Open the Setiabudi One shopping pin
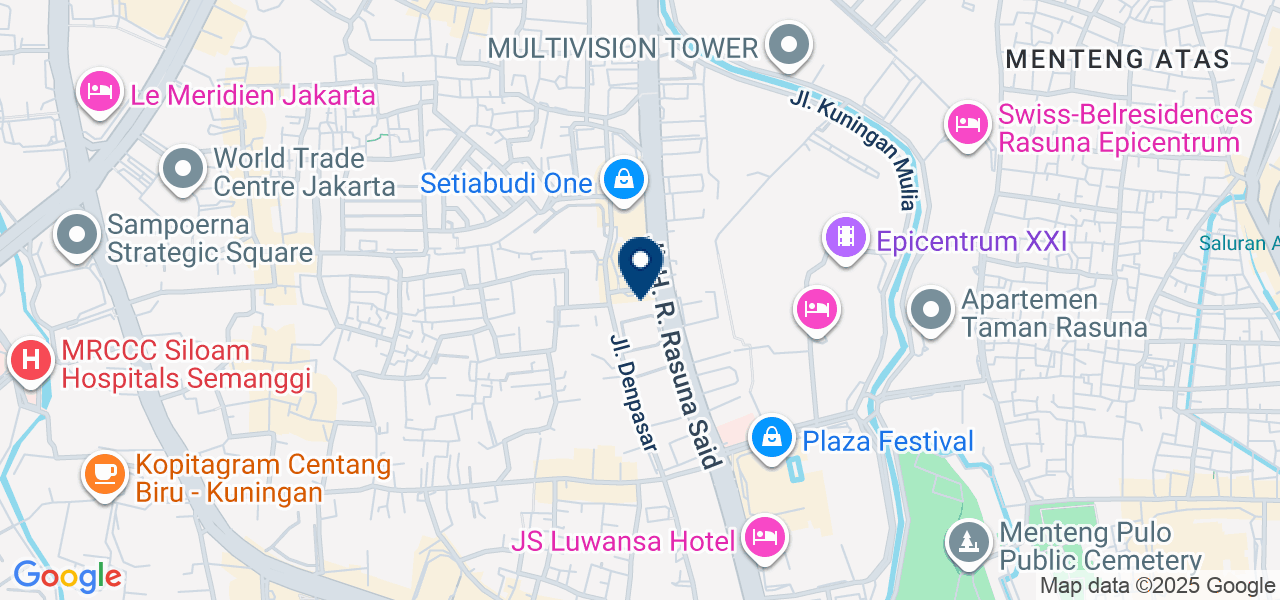The width and height of the screenshot is (1280, 600). pos(624,181)
